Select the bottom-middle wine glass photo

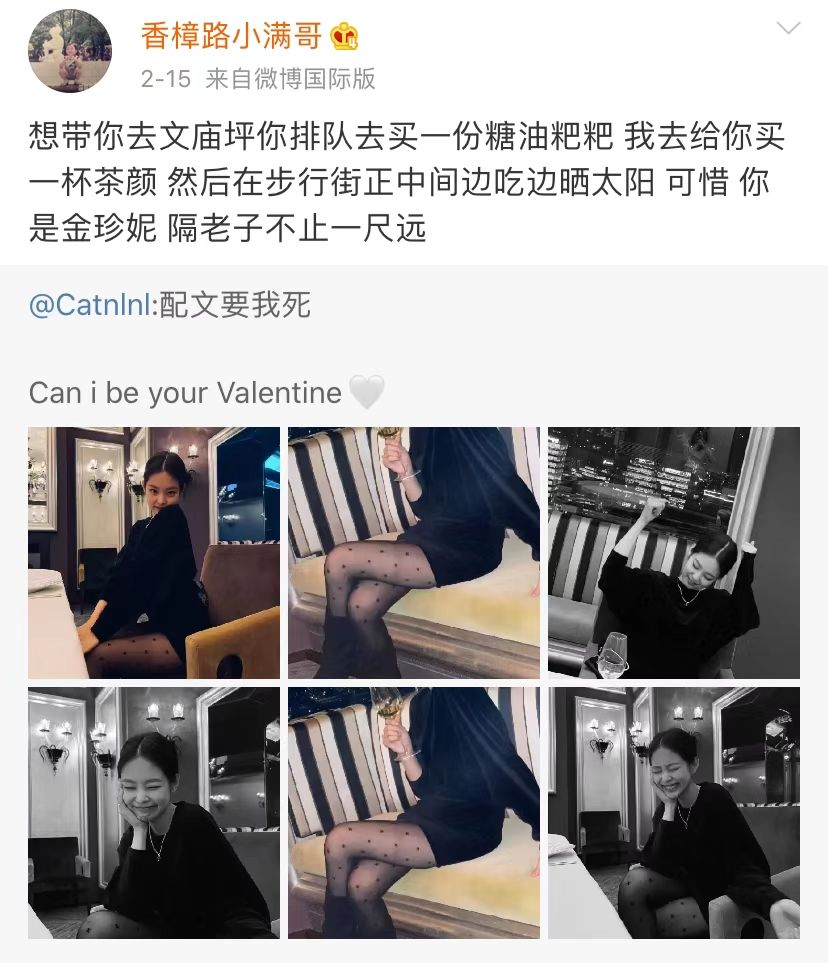[413, 813]
